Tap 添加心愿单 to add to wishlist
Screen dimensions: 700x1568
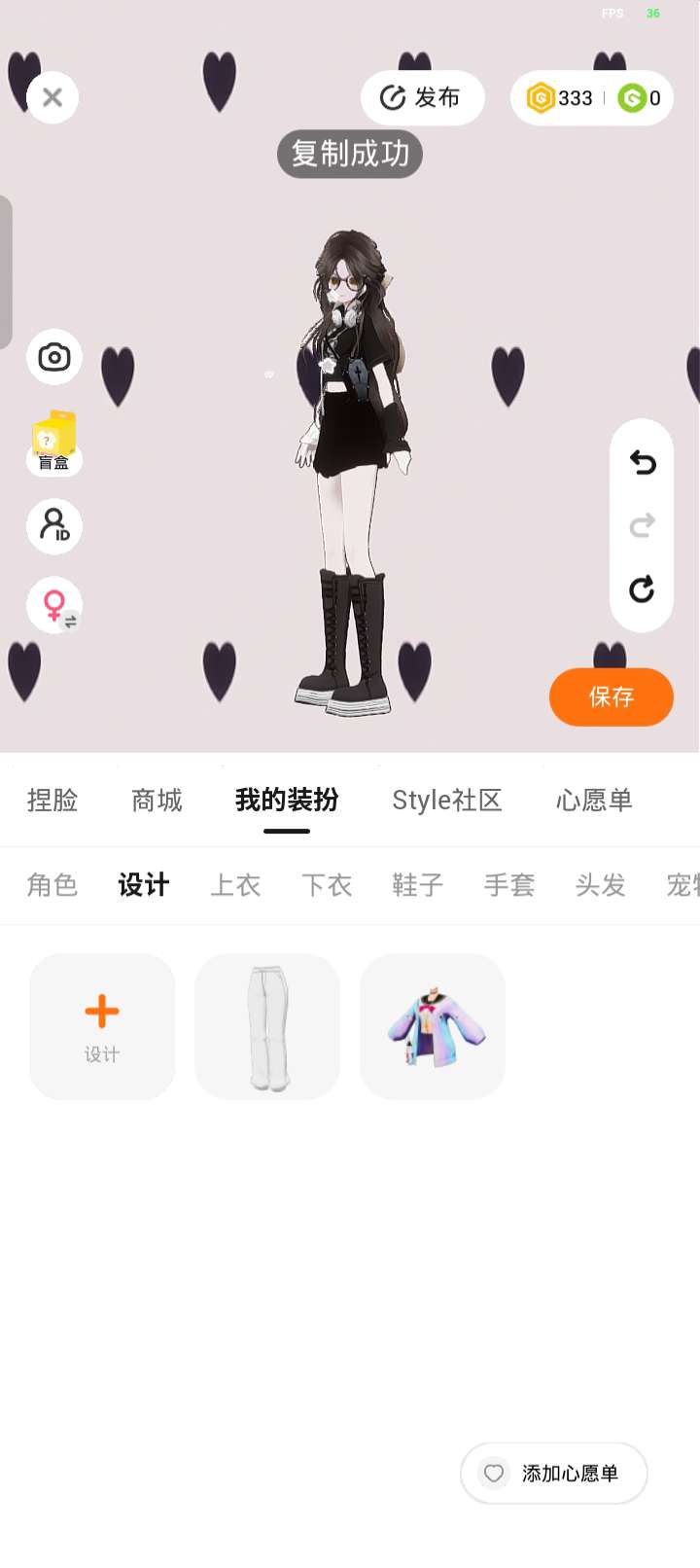554,1474
